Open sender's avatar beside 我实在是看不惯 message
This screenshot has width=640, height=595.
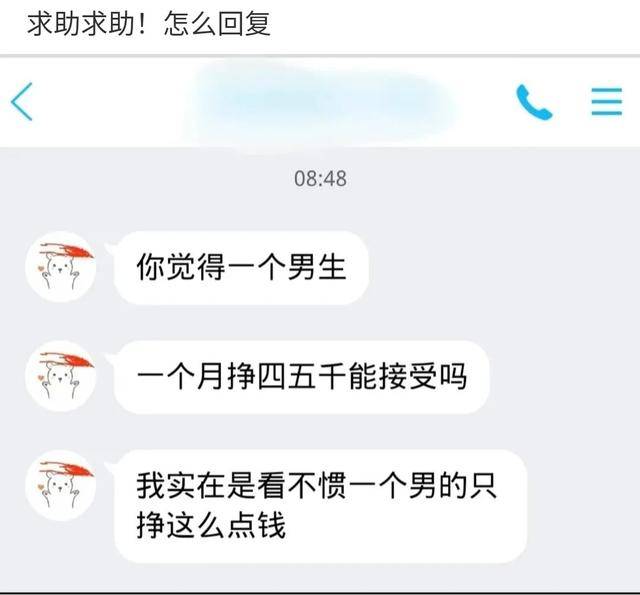60,487
